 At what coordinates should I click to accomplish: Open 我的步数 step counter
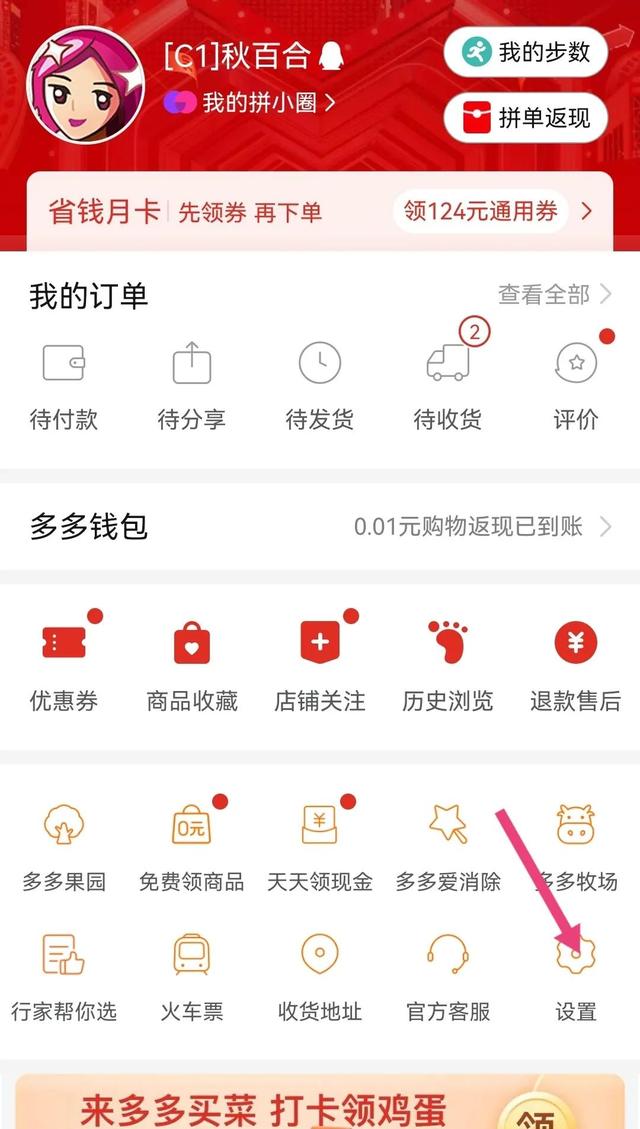[526, 52]
